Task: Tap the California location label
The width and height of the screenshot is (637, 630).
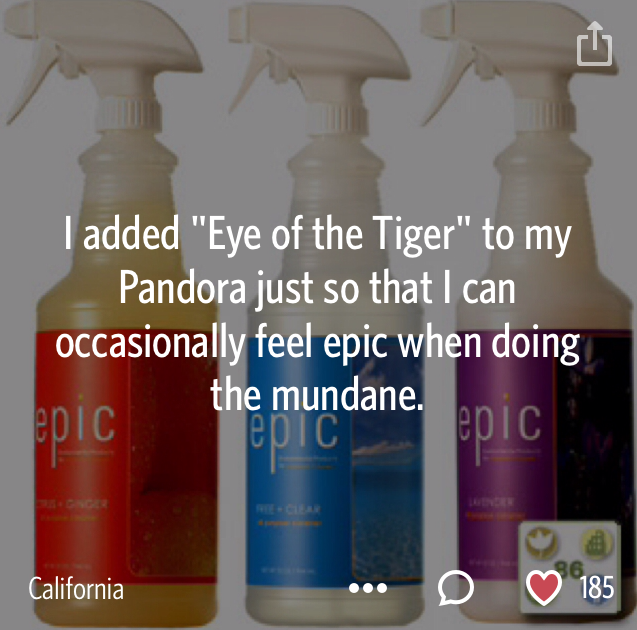Action: 76,588
